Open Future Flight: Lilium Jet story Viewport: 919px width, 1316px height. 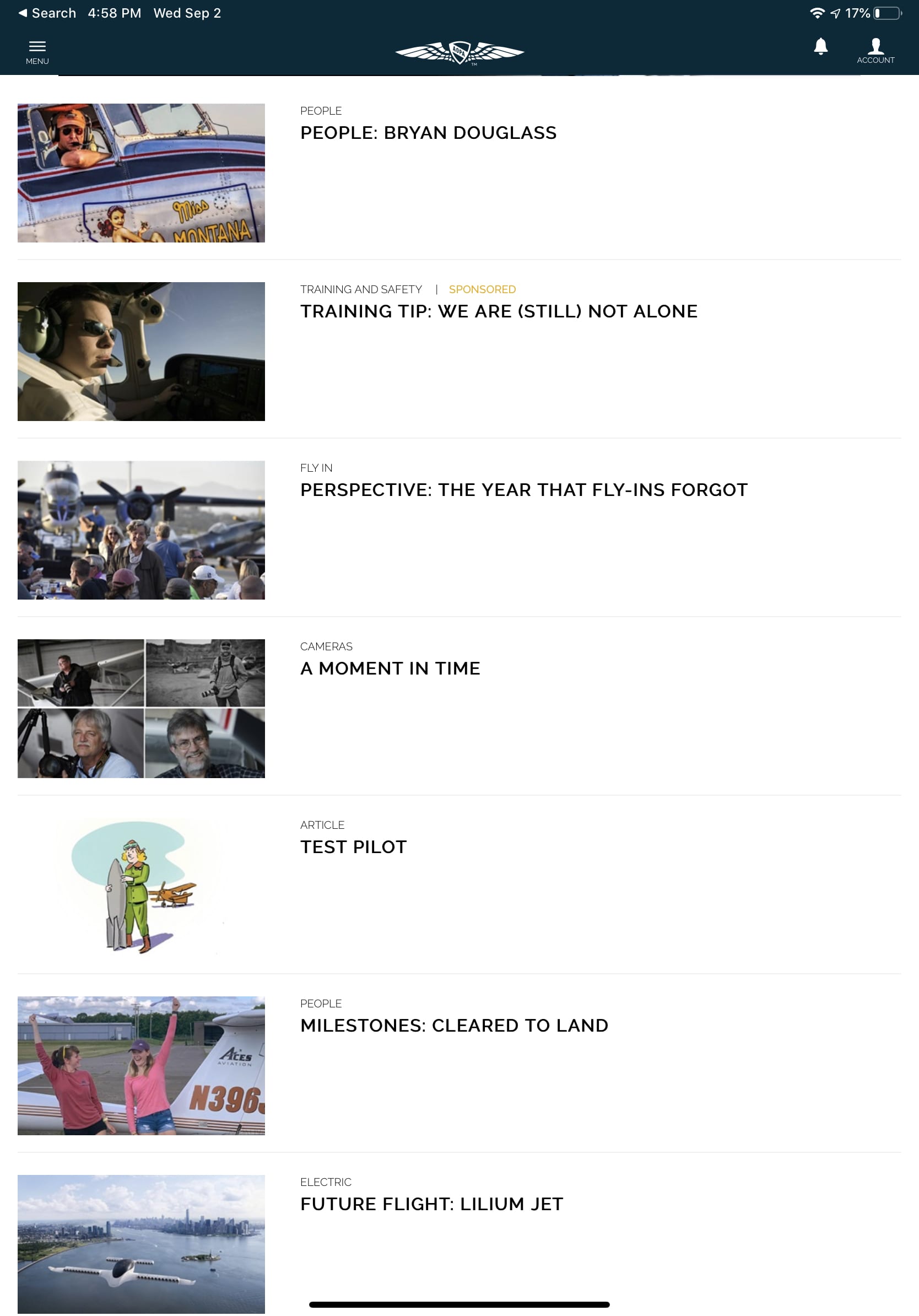click(431, 1204)
